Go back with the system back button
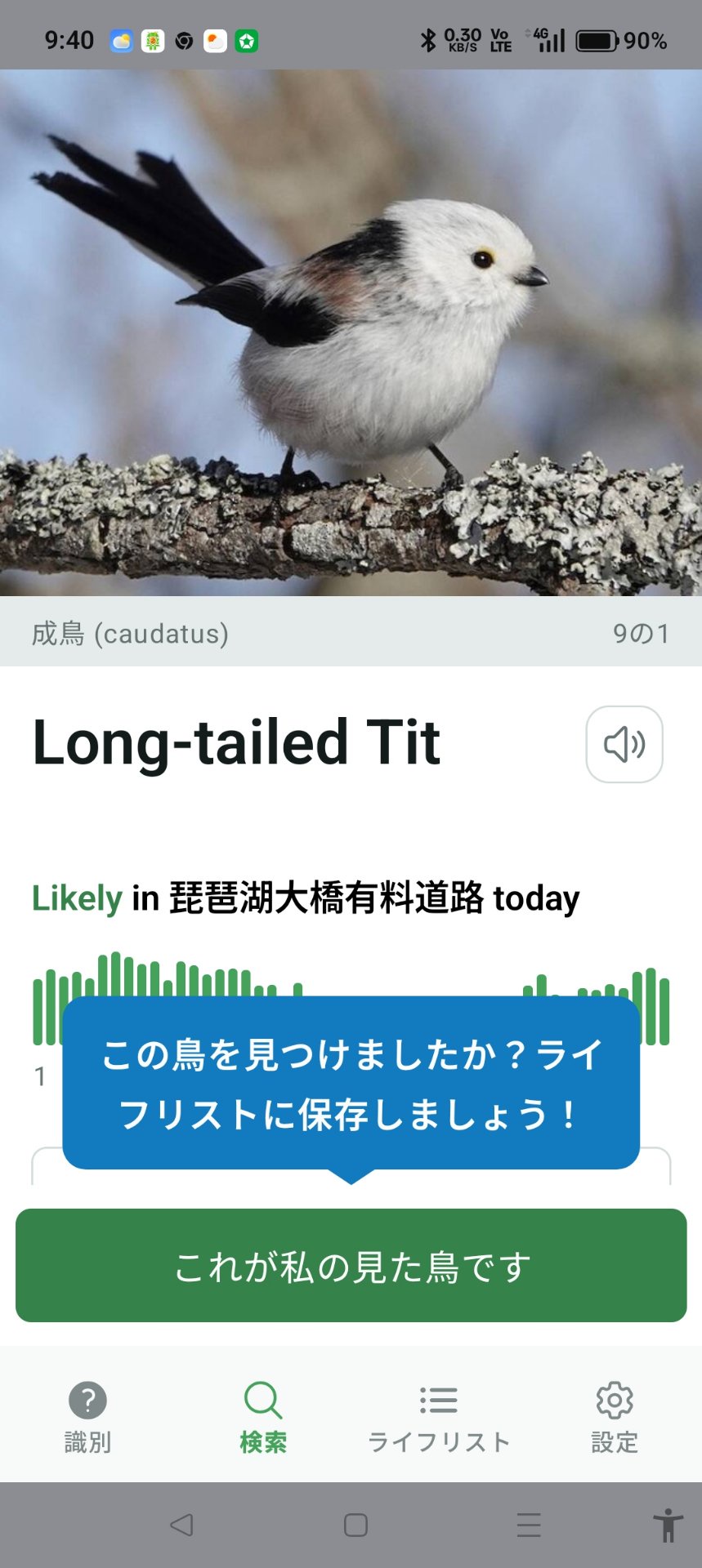 click(181, 1525)
